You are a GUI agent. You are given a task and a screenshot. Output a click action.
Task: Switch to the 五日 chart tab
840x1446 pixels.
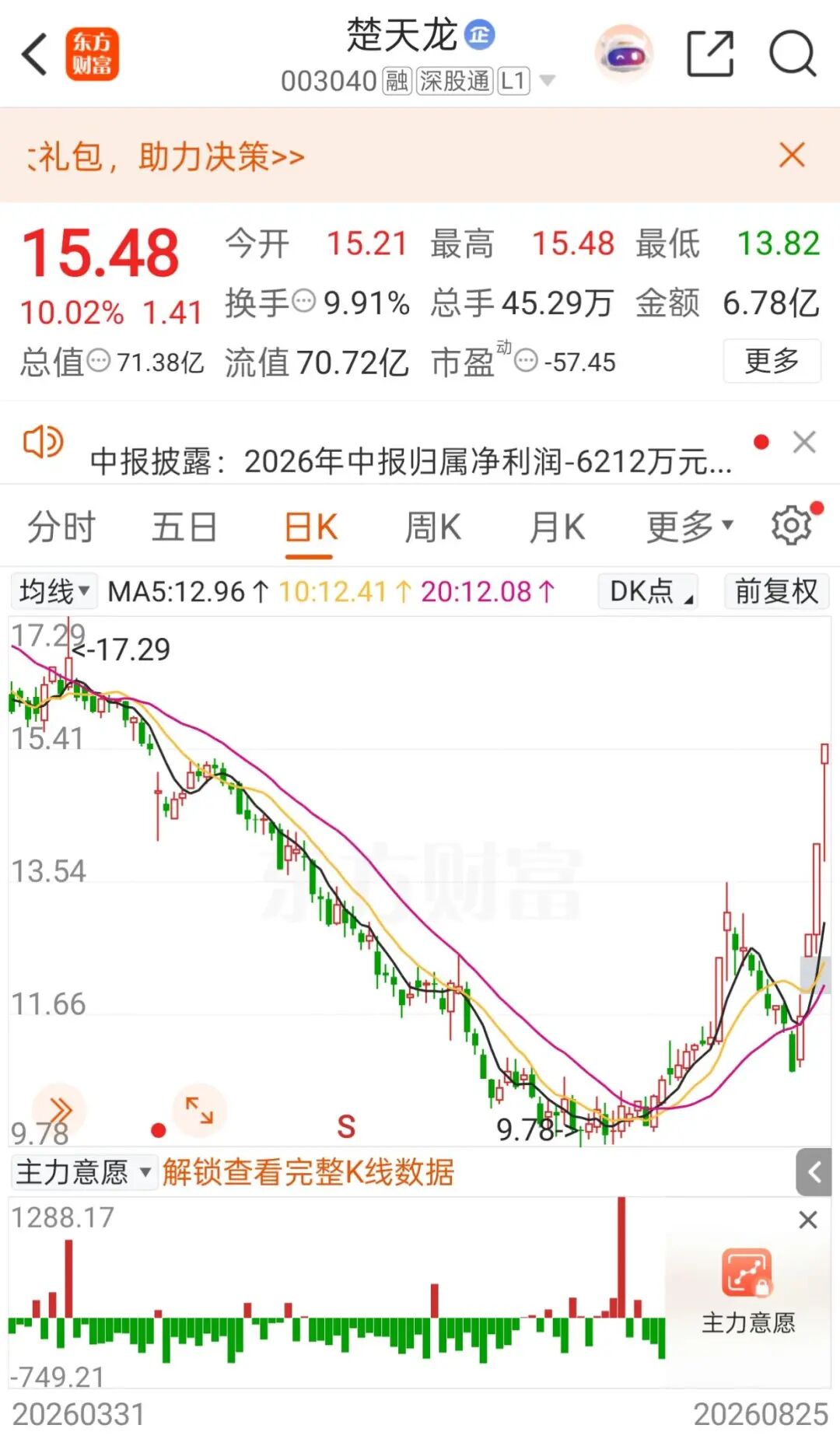point(184,527)
